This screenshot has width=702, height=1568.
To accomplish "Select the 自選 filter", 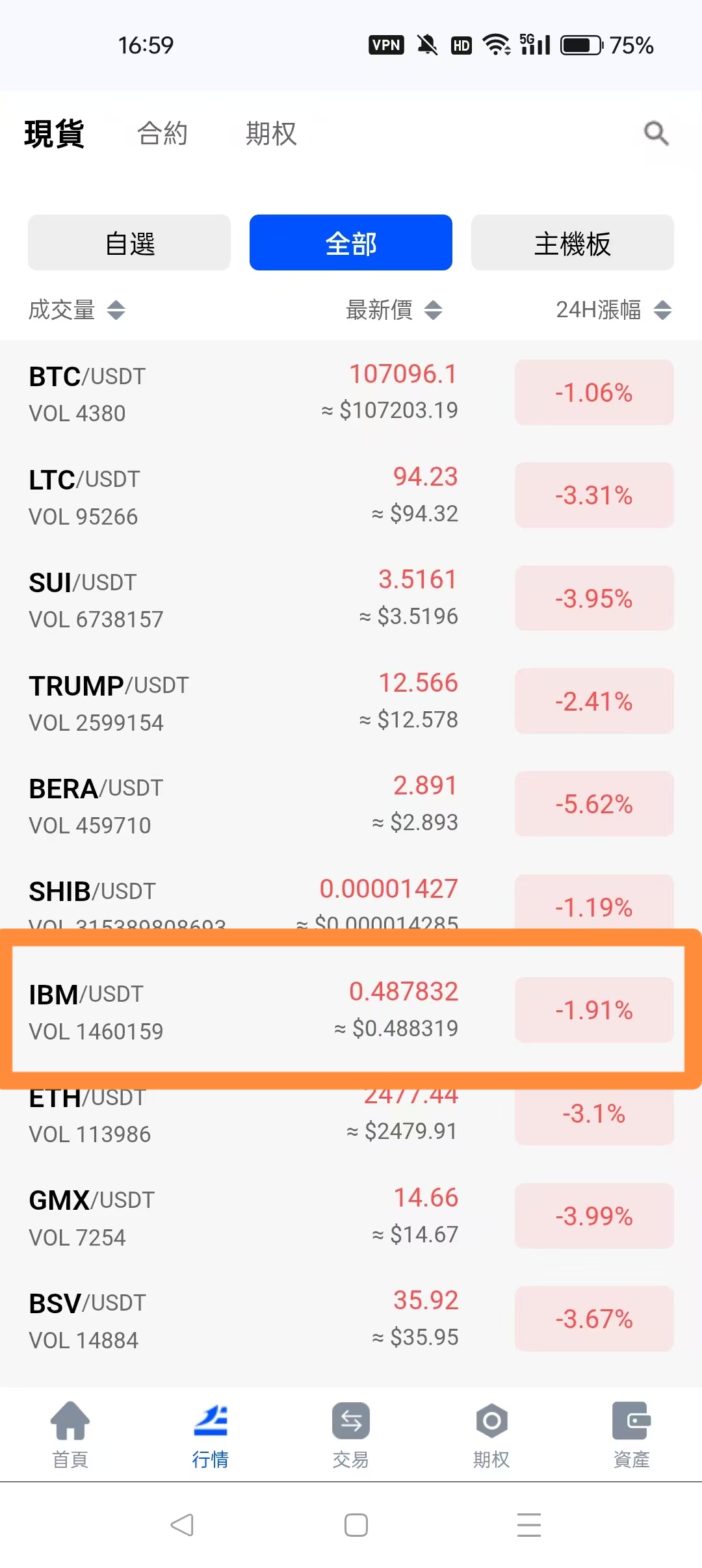I will (x=129, y=242).
